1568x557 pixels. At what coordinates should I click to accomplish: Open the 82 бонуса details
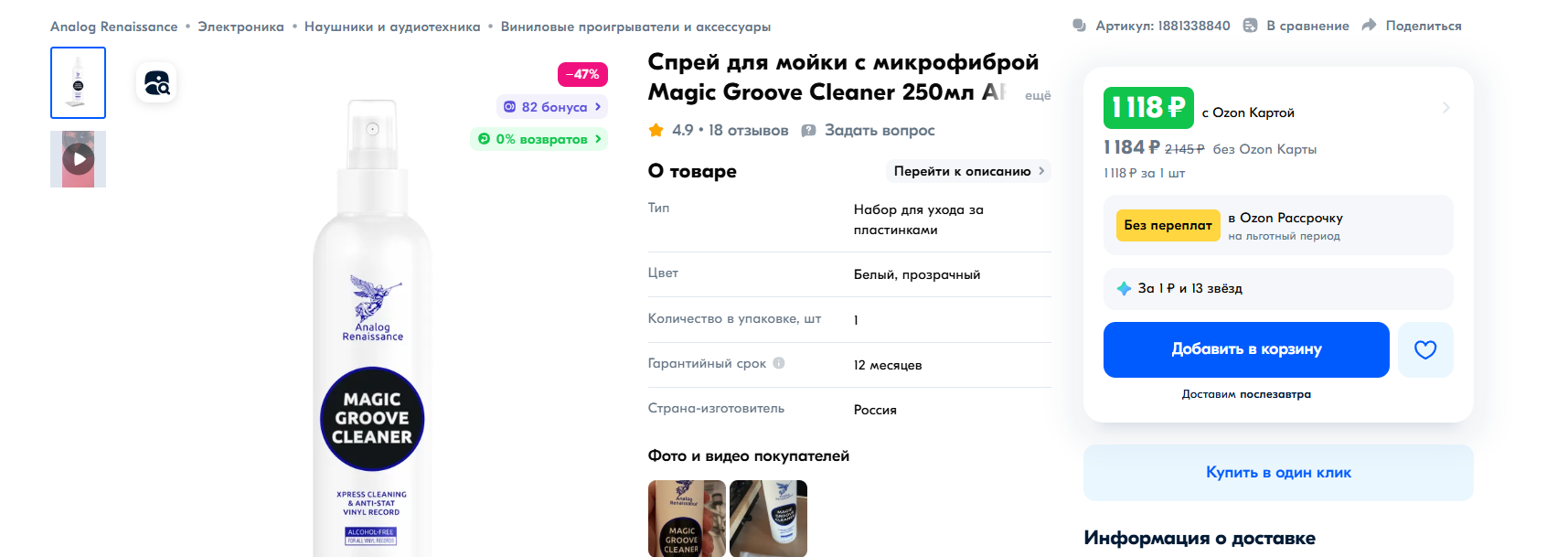pyautogui.click(x=552, y=107)
